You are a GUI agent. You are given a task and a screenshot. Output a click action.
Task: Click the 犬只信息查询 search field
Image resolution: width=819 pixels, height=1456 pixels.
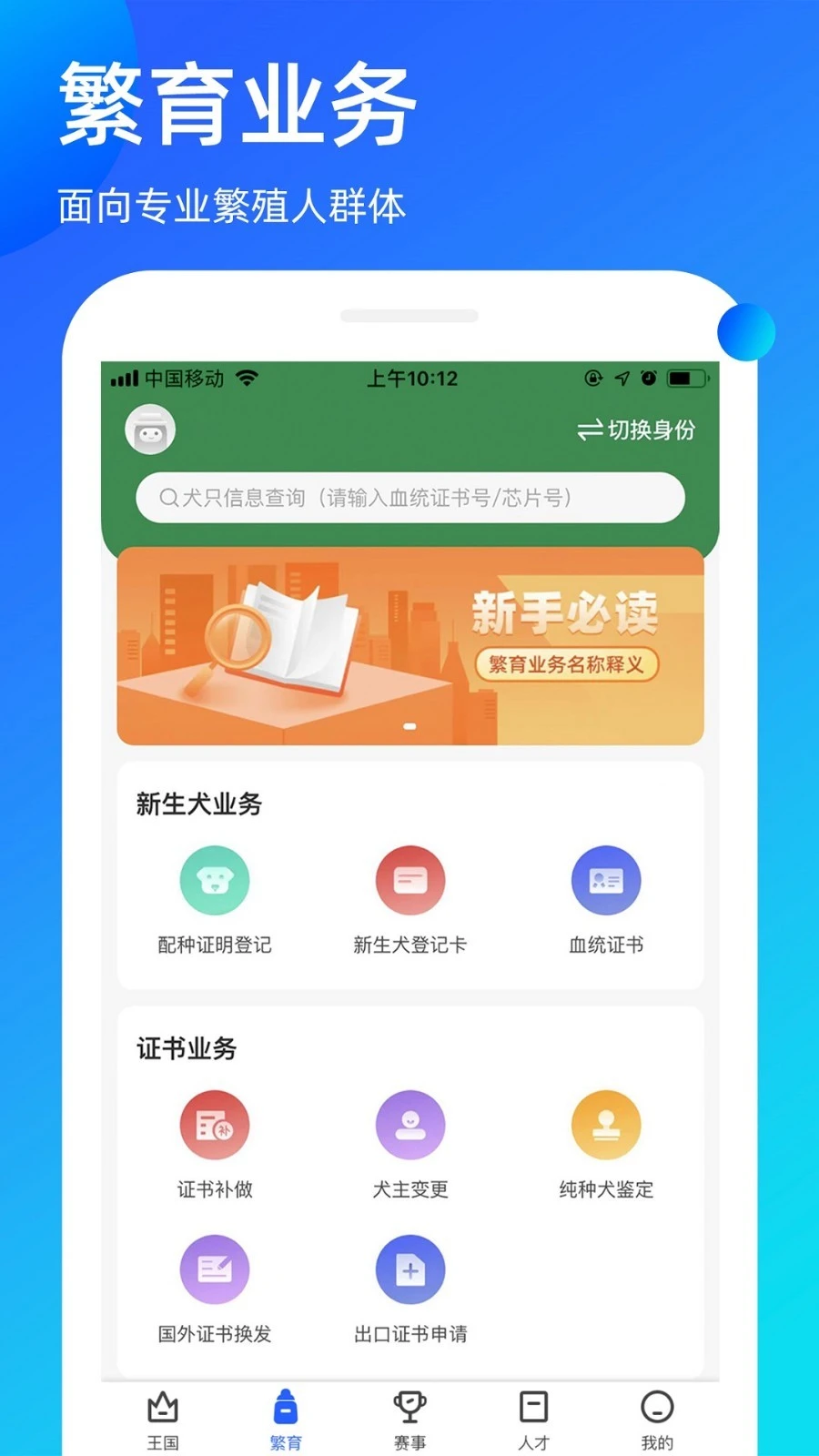coord(409,498)
